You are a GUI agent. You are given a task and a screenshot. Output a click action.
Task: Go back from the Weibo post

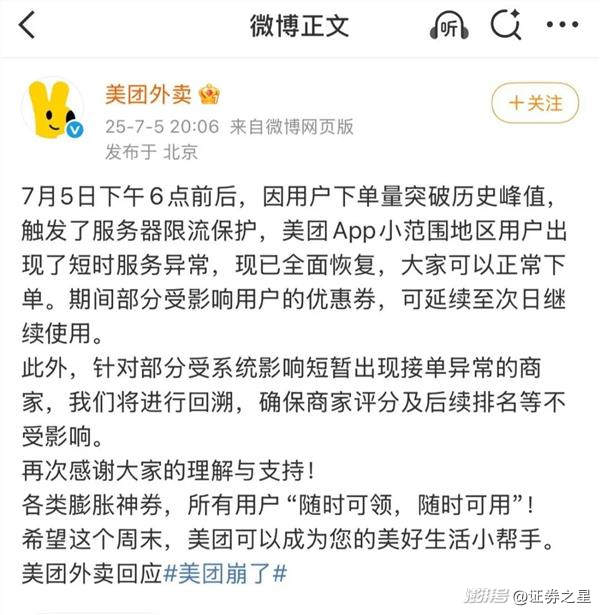click(27, 26)
